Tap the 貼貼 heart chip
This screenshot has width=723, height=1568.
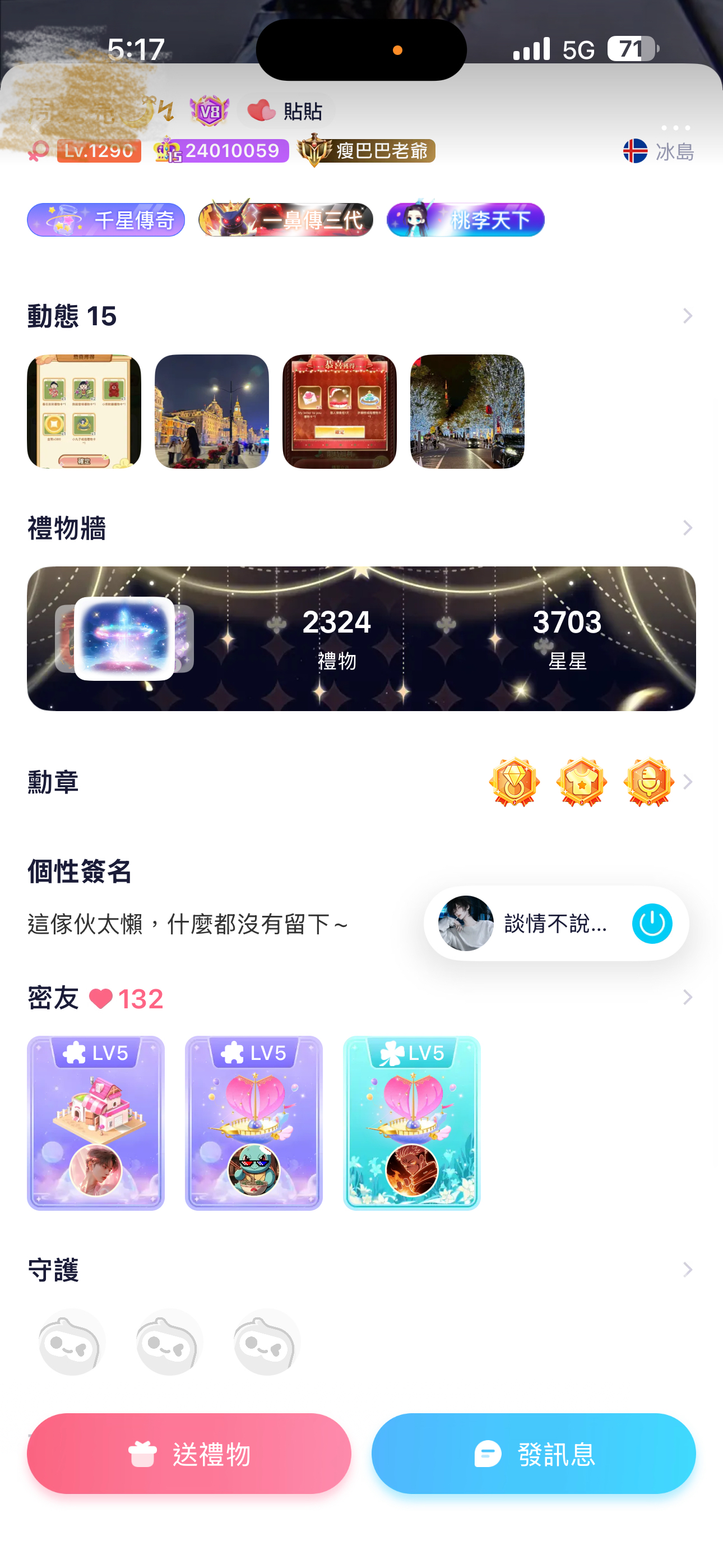(285, 112)
